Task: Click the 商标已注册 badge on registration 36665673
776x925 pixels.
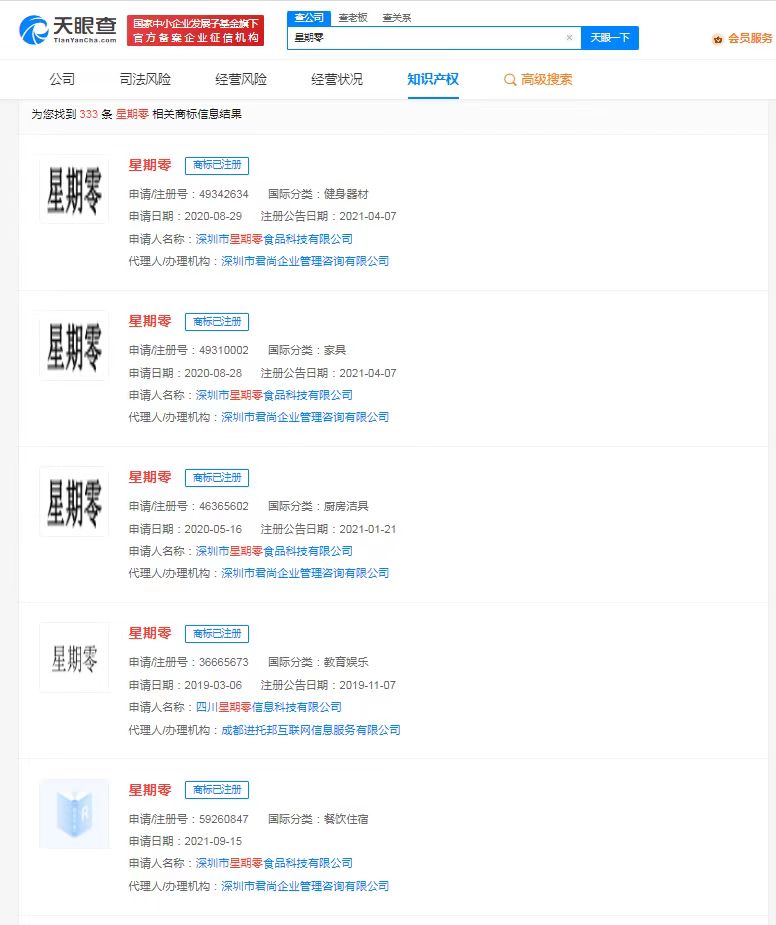Action: pos(217,633)
